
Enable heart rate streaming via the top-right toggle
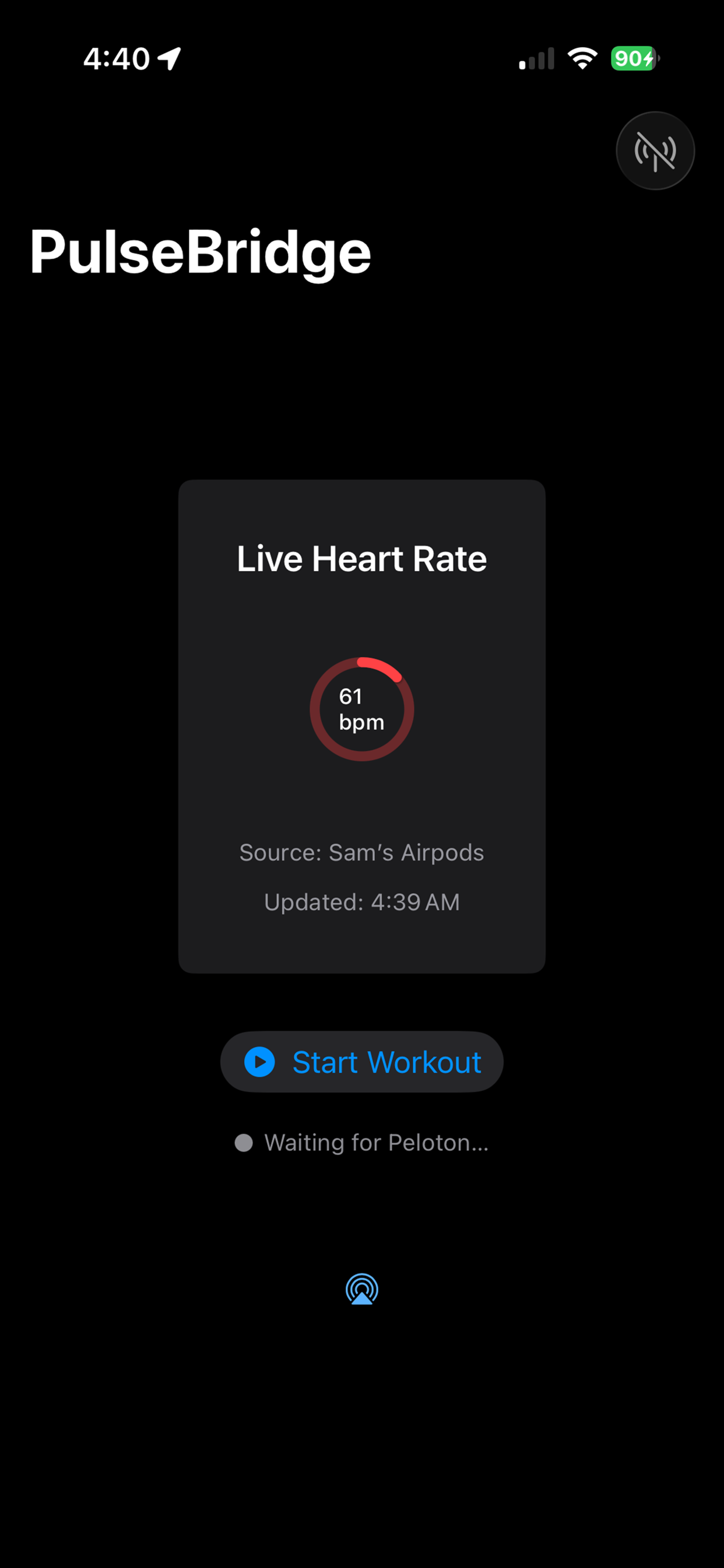[655, 150]
